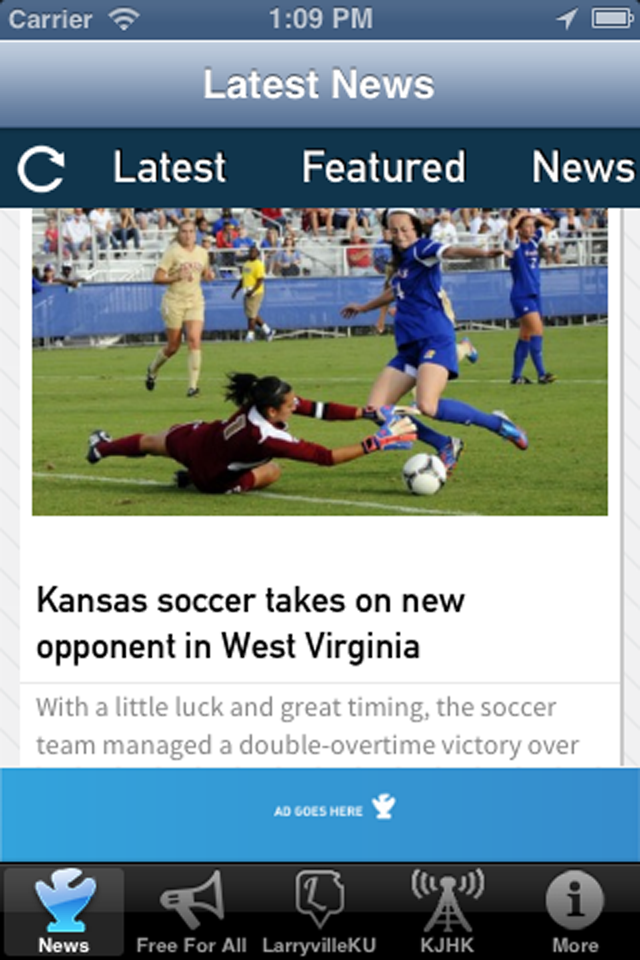This screenshot has width=640, height=960.
Task: Open the Free For All tab
Action: point(191,912)
